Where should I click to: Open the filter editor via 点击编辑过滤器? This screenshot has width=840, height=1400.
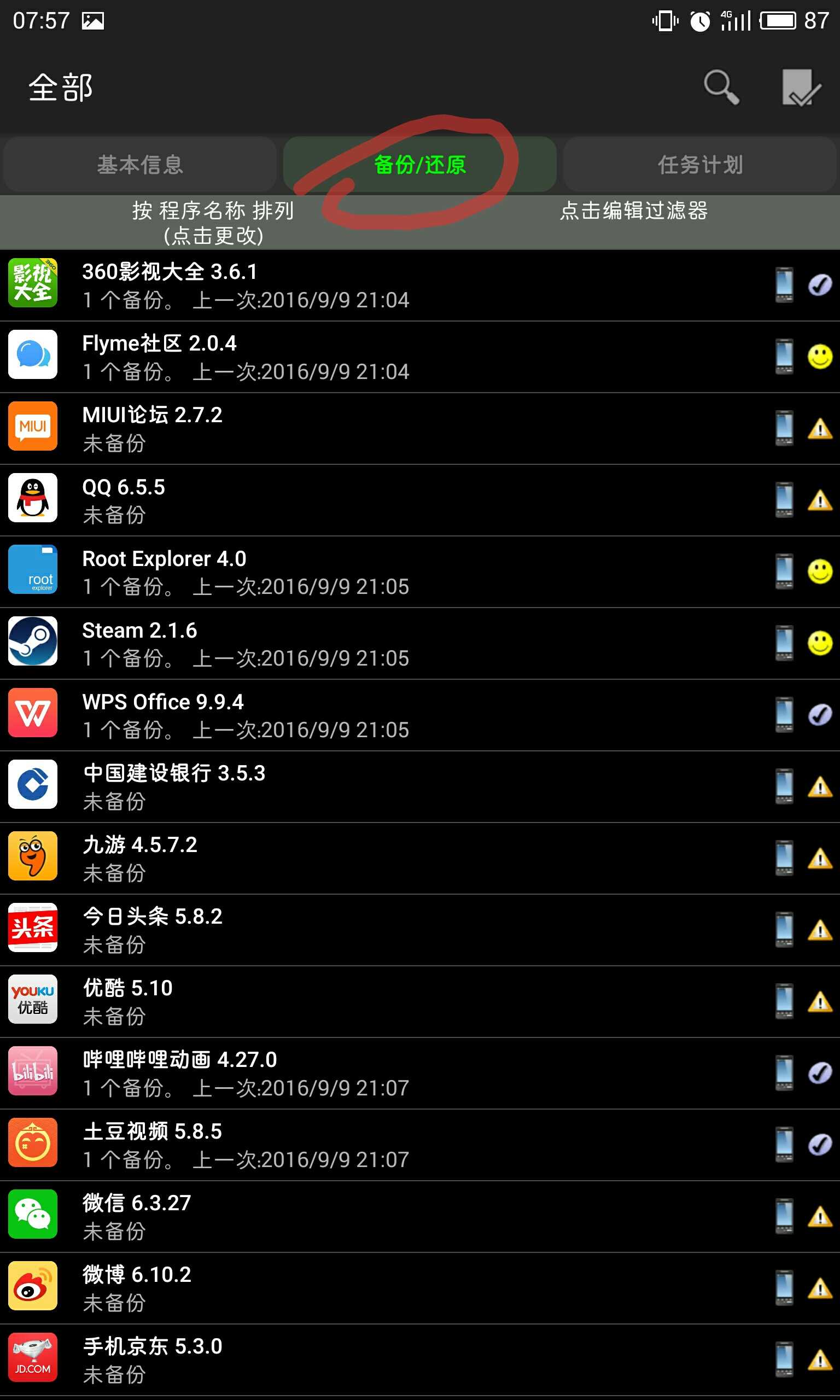click(x=634, y=212)
